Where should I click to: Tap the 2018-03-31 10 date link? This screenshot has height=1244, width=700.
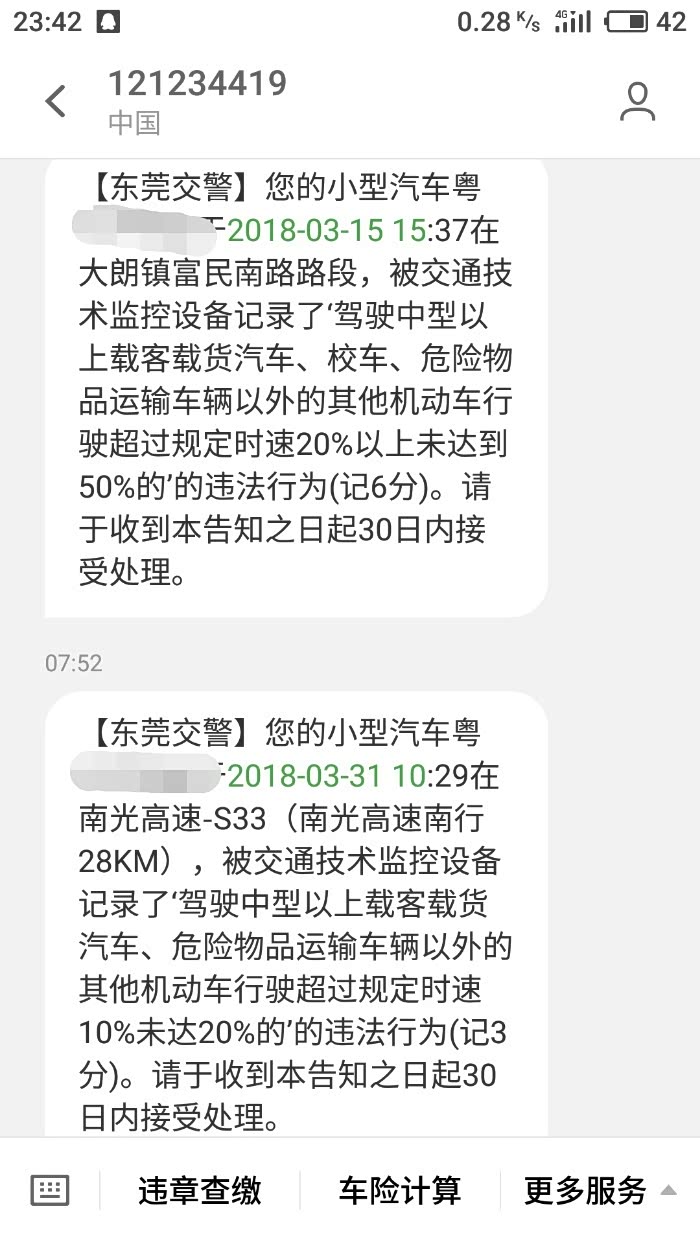pyautogui.click(x=328, y=775)
